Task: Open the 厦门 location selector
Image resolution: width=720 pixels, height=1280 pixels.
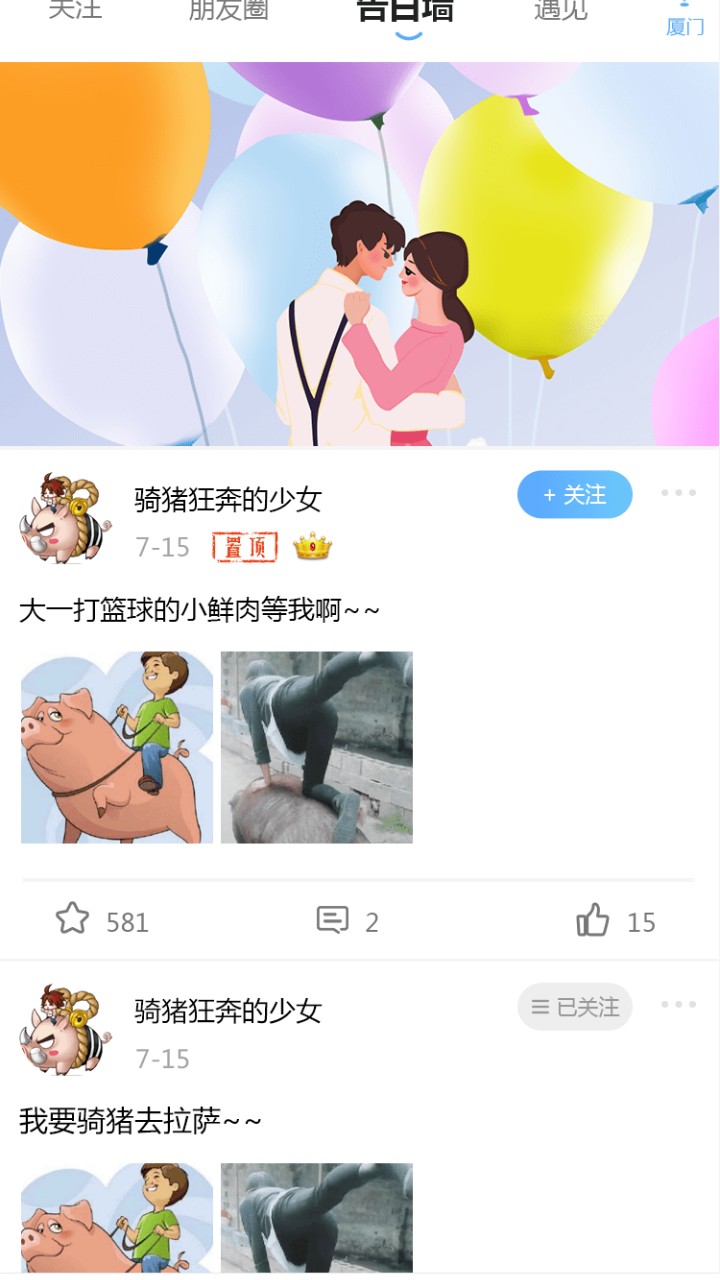Action: (685, 20)
